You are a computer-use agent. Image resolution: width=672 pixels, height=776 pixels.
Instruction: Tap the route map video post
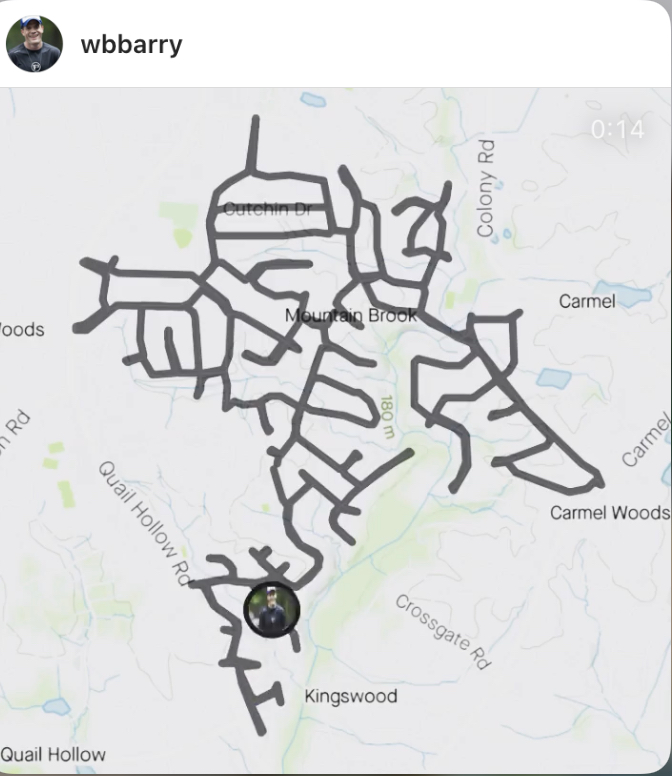[336, 430]
